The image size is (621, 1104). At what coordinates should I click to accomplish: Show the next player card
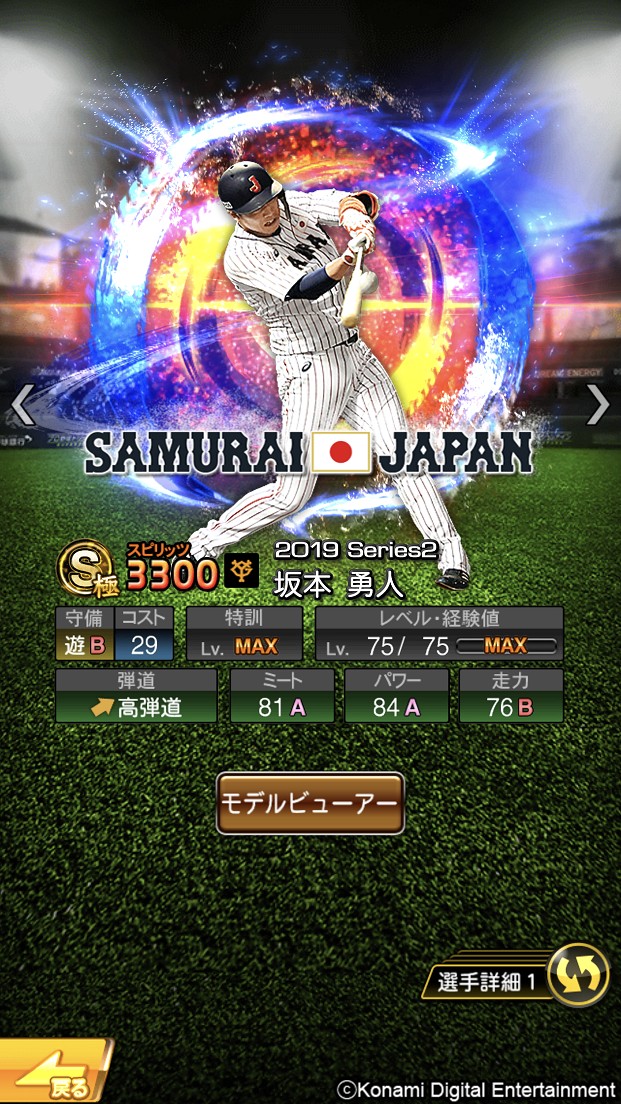tap(598, 405)
